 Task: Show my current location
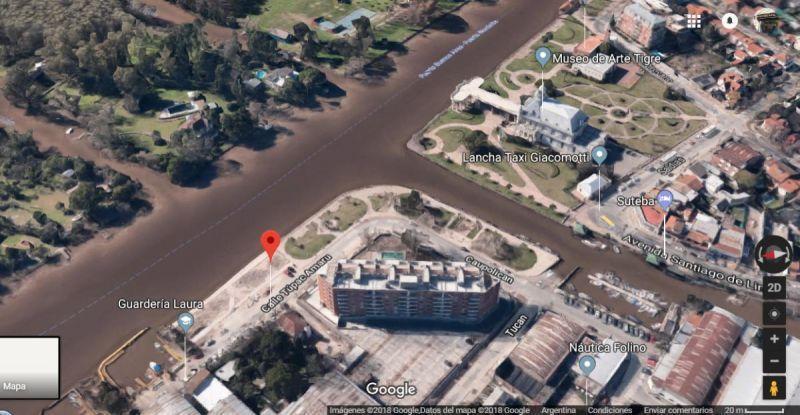pos(774,314)
